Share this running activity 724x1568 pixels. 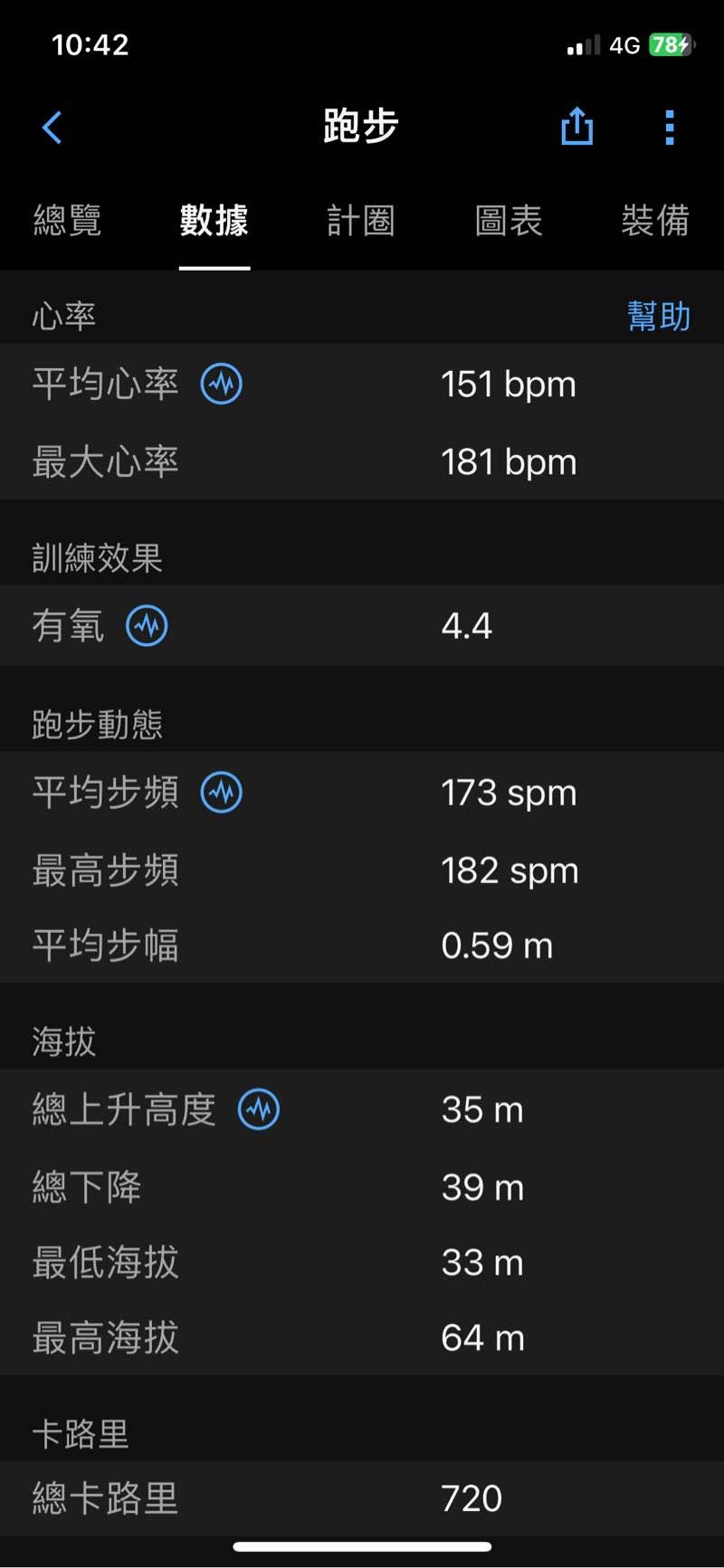point(576,127)
